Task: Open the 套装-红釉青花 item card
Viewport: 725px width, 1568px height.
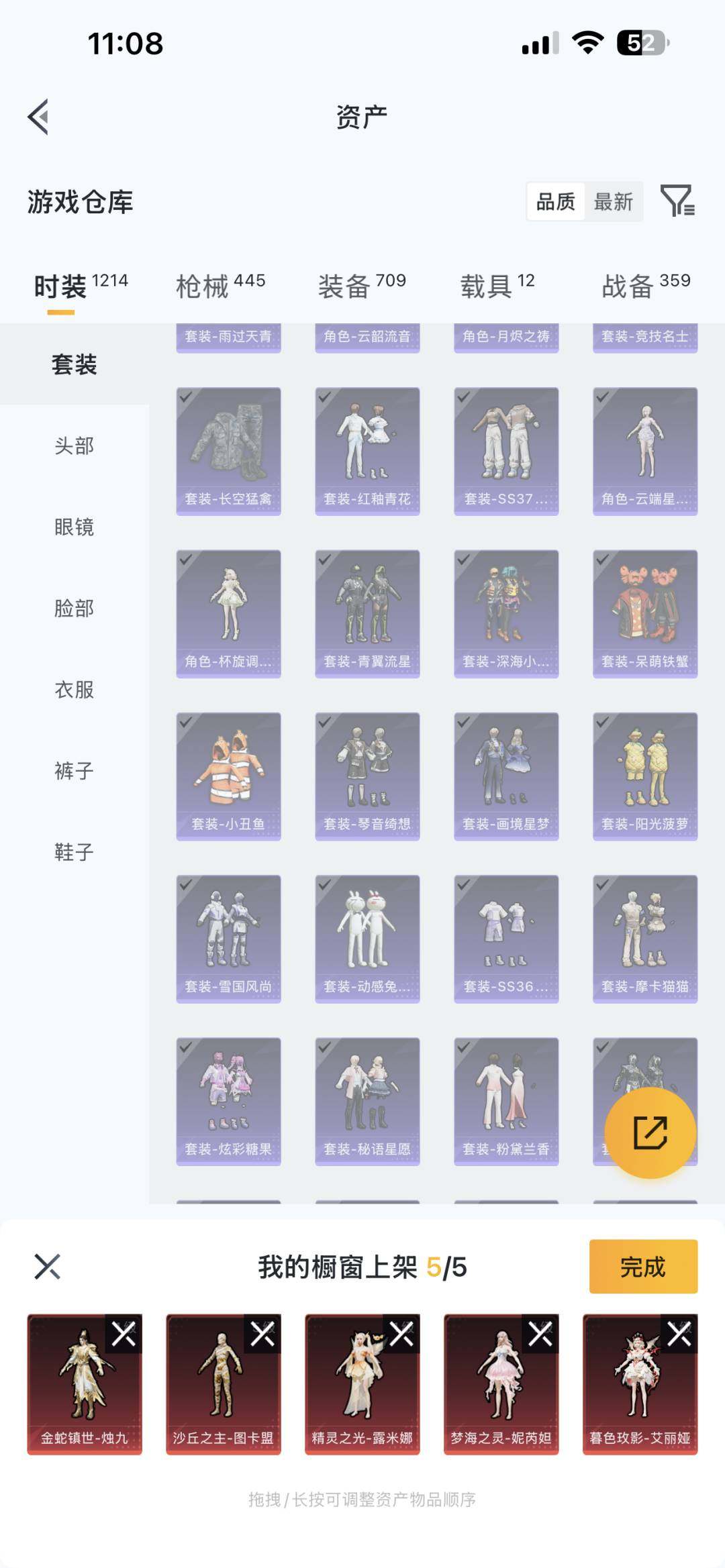Action: pos(369,450)
